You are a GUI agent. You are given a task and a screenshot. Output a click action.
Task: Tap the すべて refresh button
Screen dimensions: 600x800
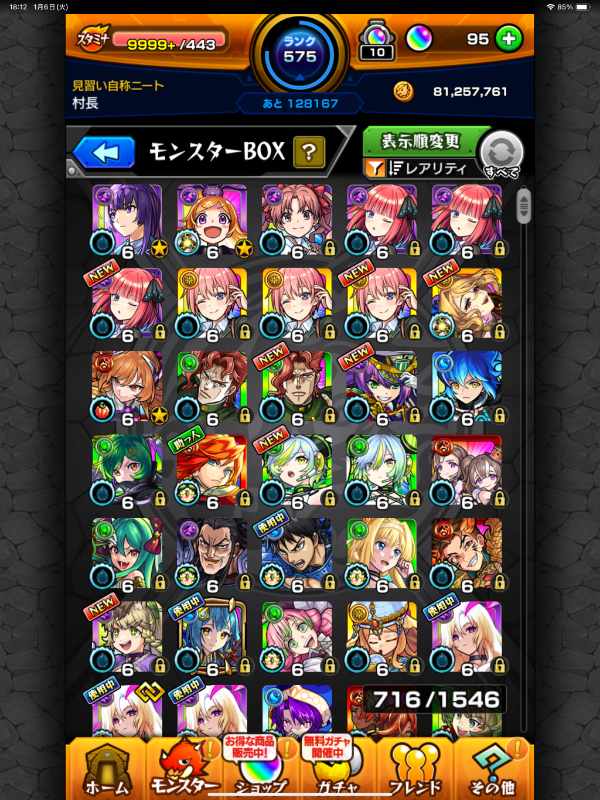tap(503, 155)
